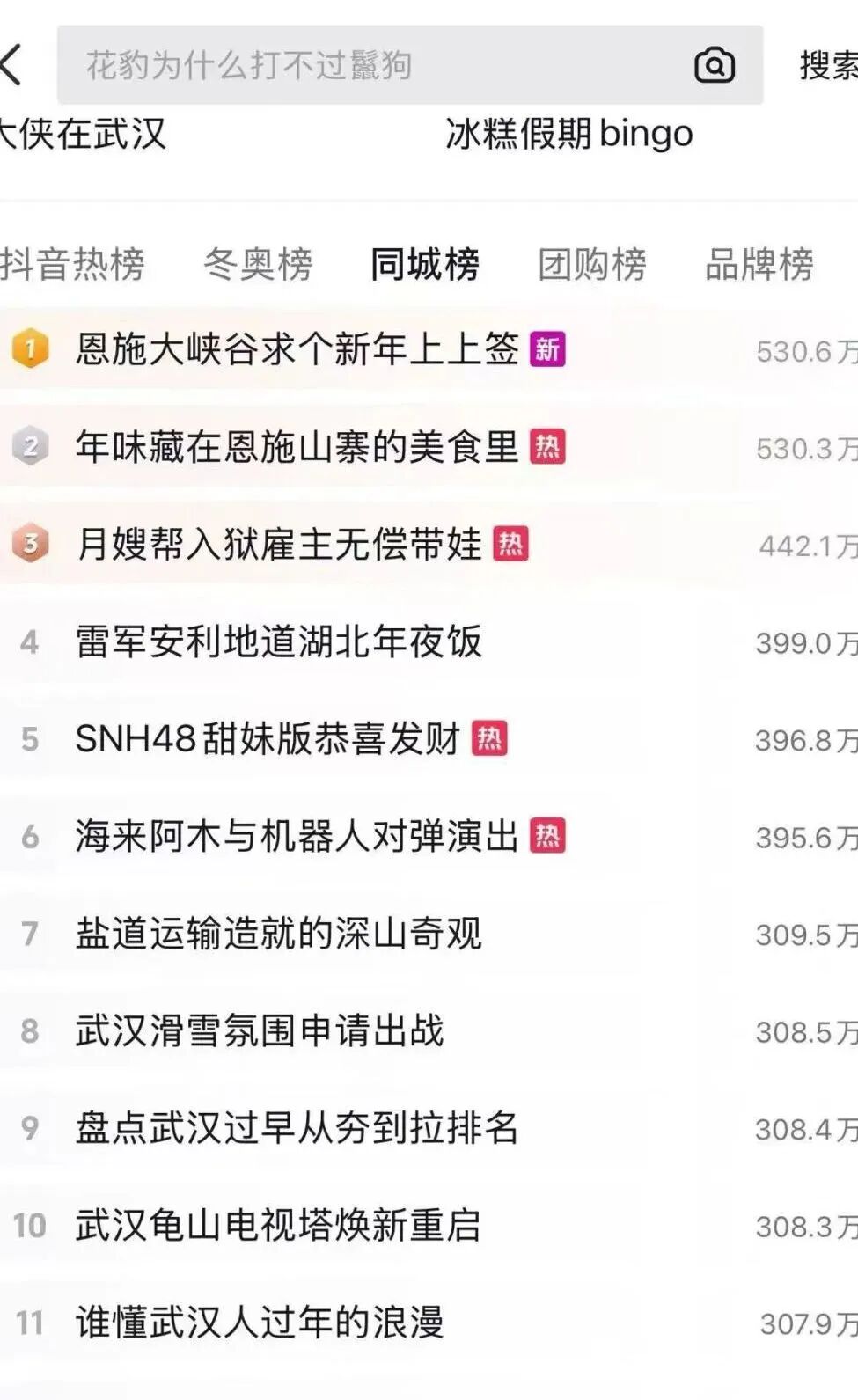The image size is (858, 1400).
Task: Switch to 团购榜 tab
Action: pos(592,264)
